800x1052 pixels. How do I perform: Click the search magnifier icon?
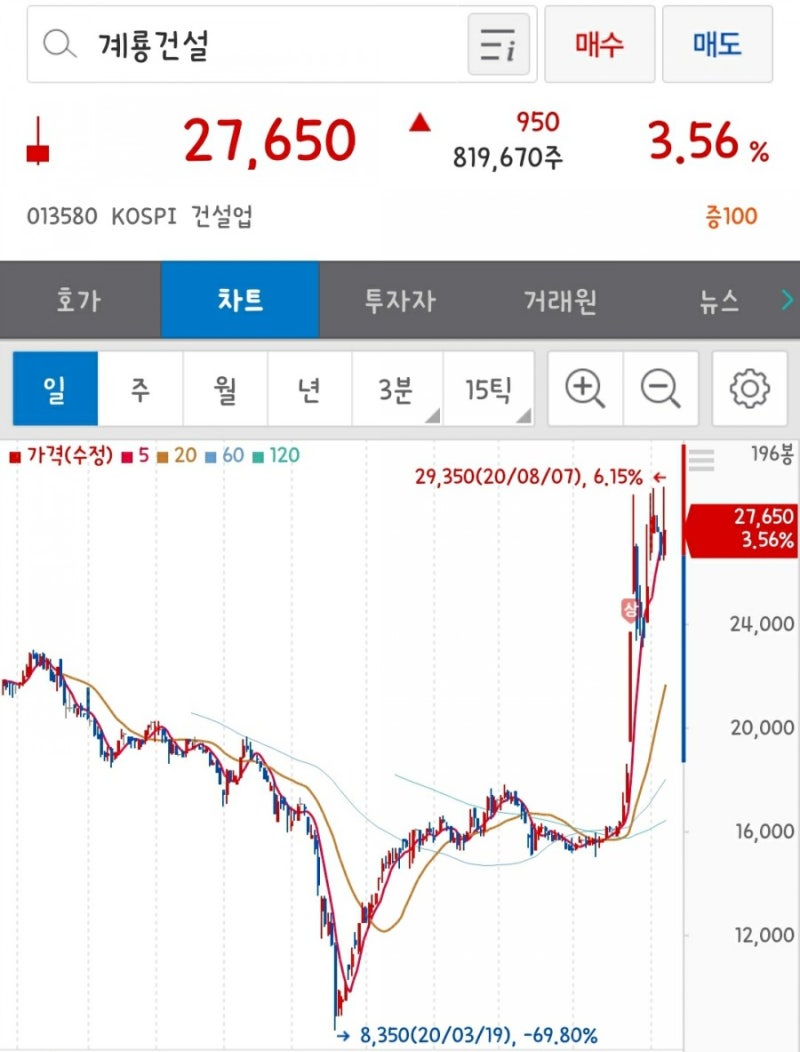point(58,45)
